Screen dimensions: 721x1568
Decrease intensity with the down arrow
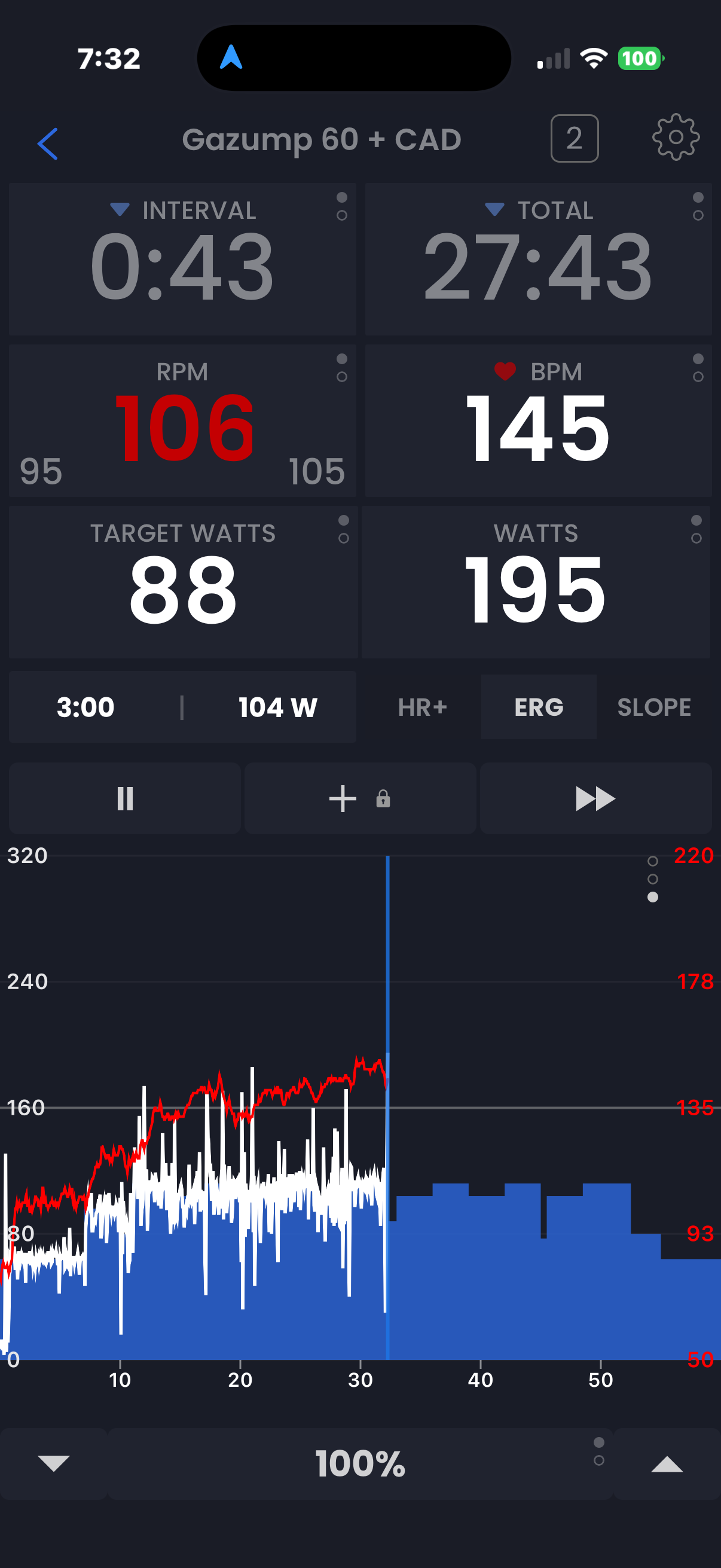(x=54, y=1463)
